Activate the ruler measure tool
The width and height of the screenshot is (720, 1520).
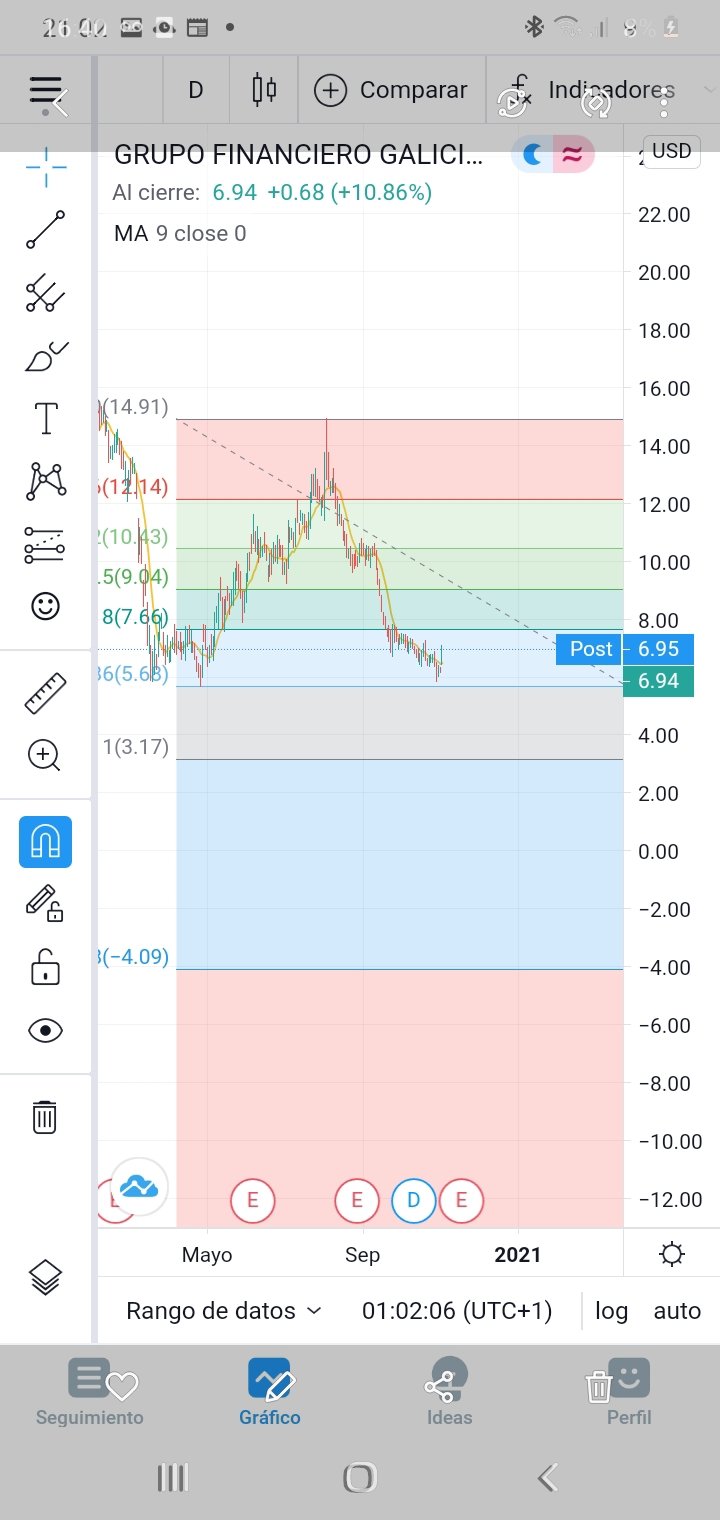pyautogui.click(x=45, y=694)
